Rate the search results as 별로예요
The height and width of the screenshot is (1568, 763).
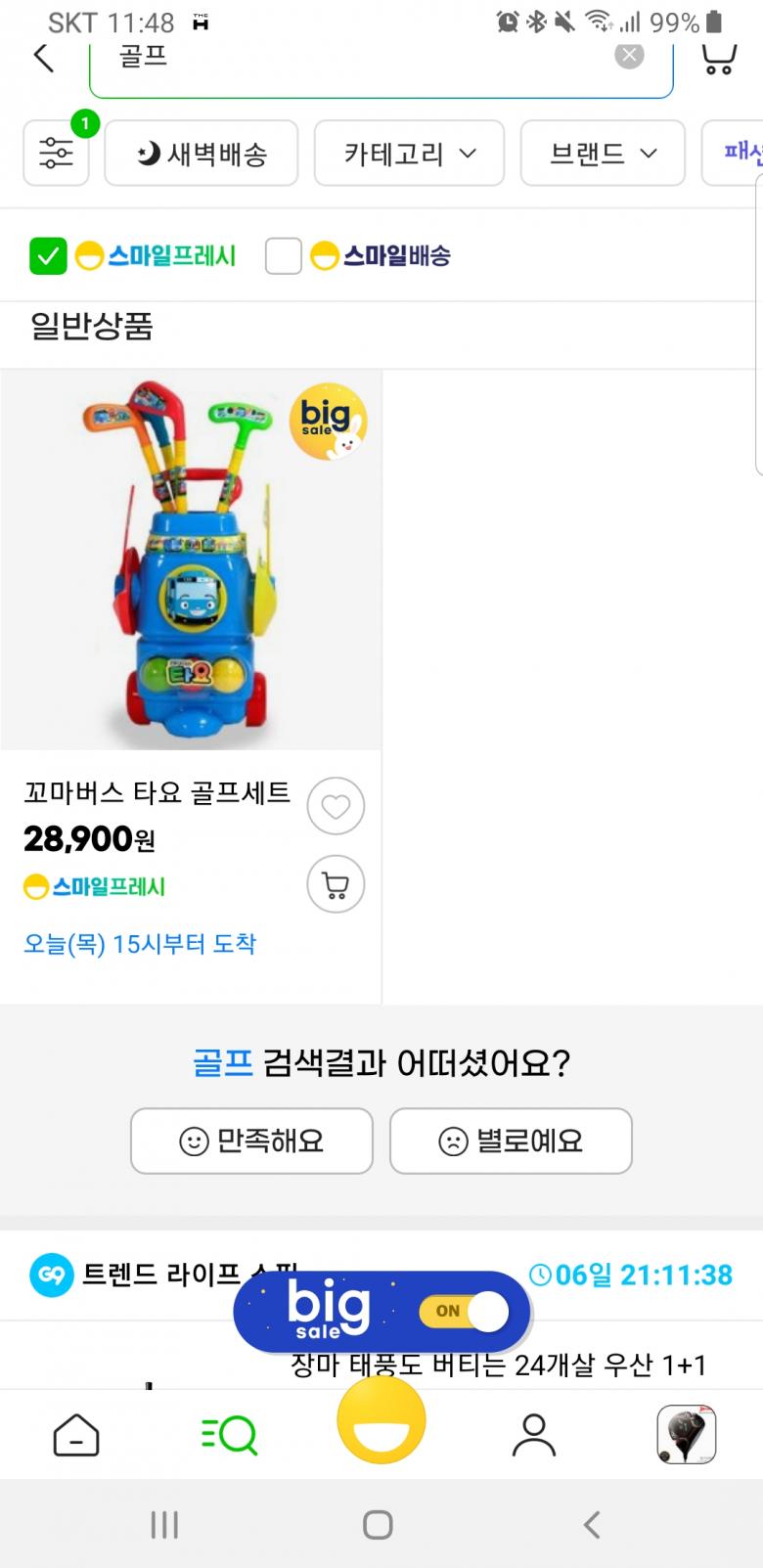click(x=511, y=1141)
